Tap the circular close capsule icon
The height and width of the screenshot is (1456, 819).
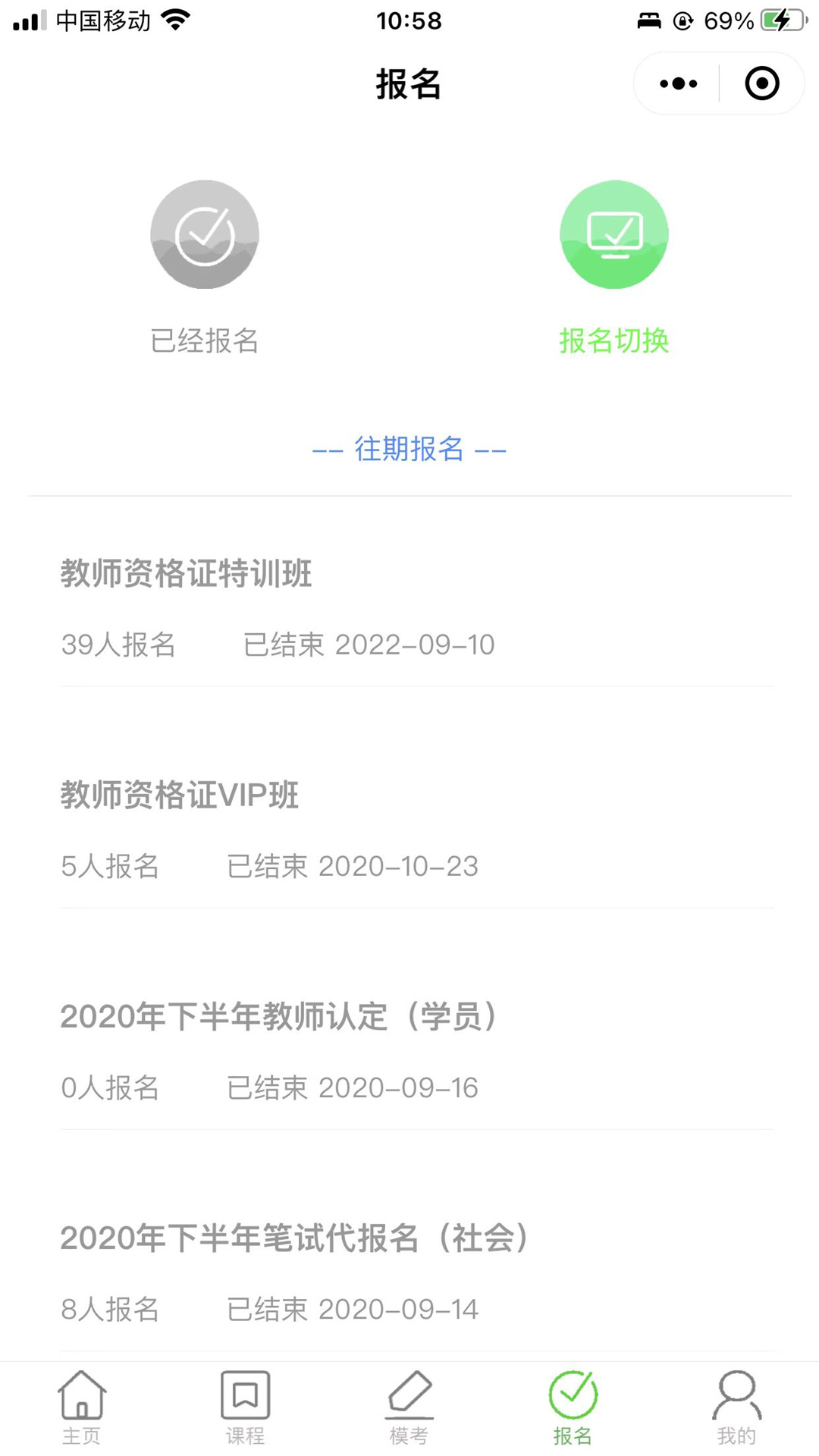761,83
